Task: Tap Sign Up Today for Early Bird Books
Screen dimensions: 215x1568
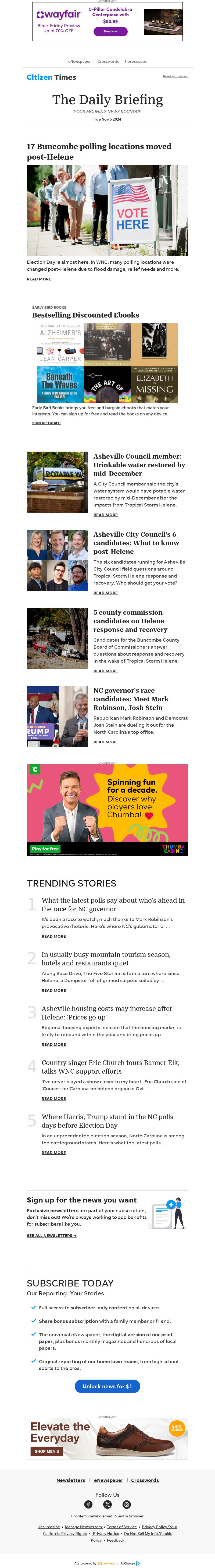Action: coord(46,423)
